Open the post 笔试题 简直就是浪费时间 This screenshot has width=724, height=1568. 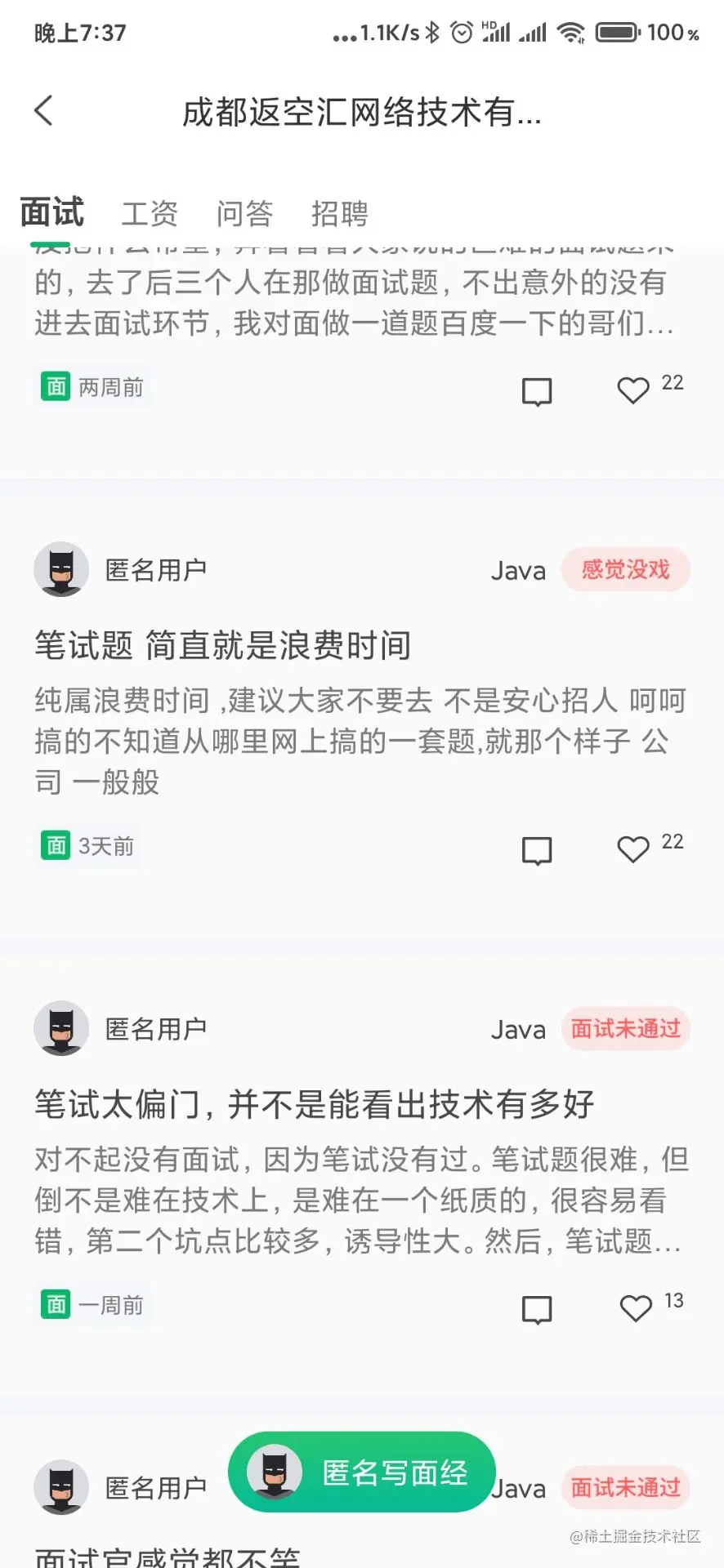point(222,646)
